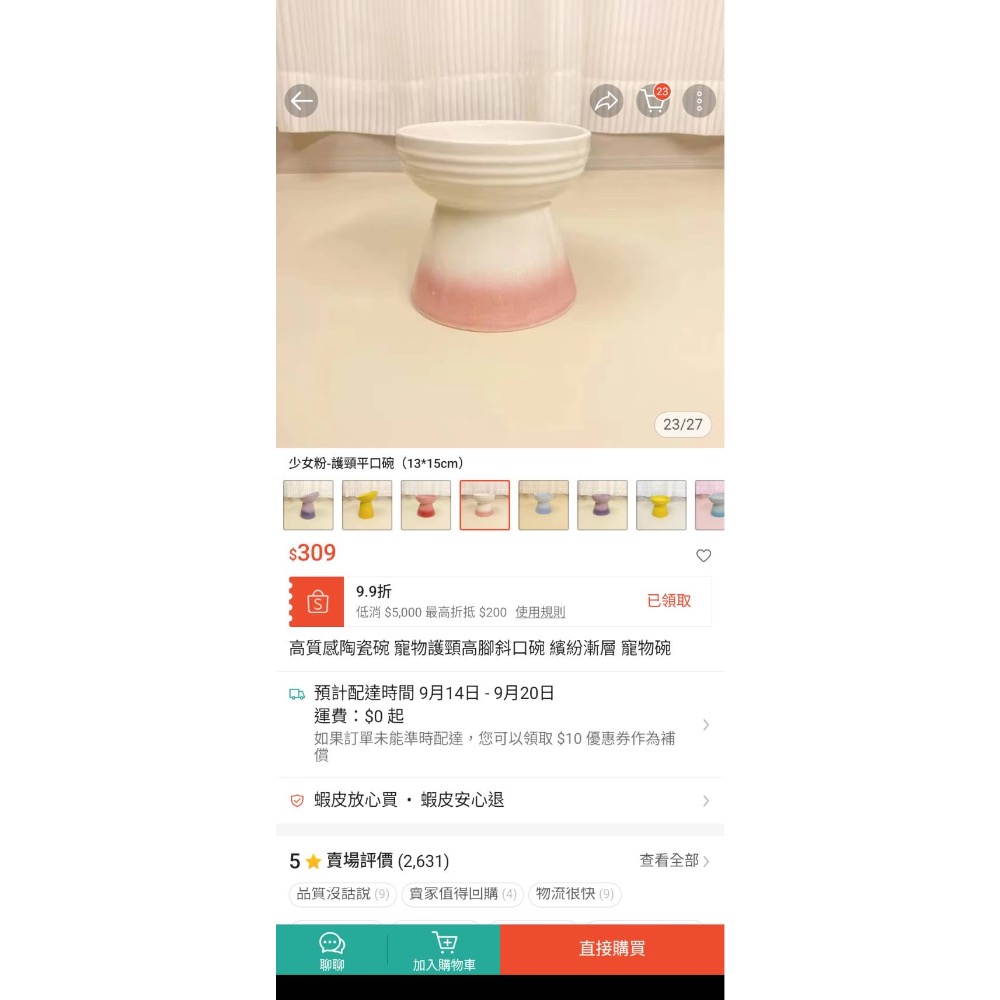
Task: Buy now with 直接購買 button
Action: tap(612, 949)
